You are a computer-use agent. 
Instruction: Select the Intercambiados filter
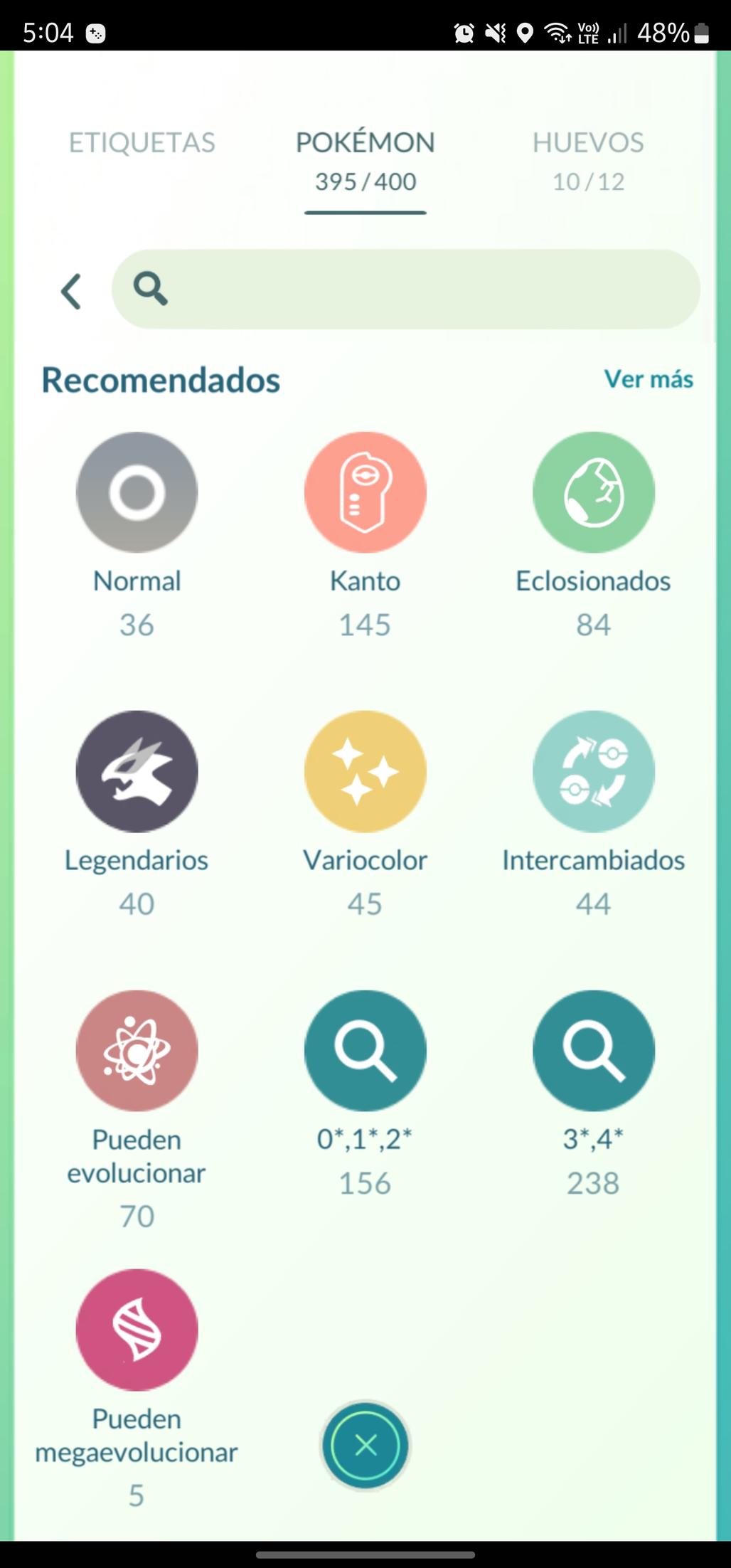coord(593,771)
